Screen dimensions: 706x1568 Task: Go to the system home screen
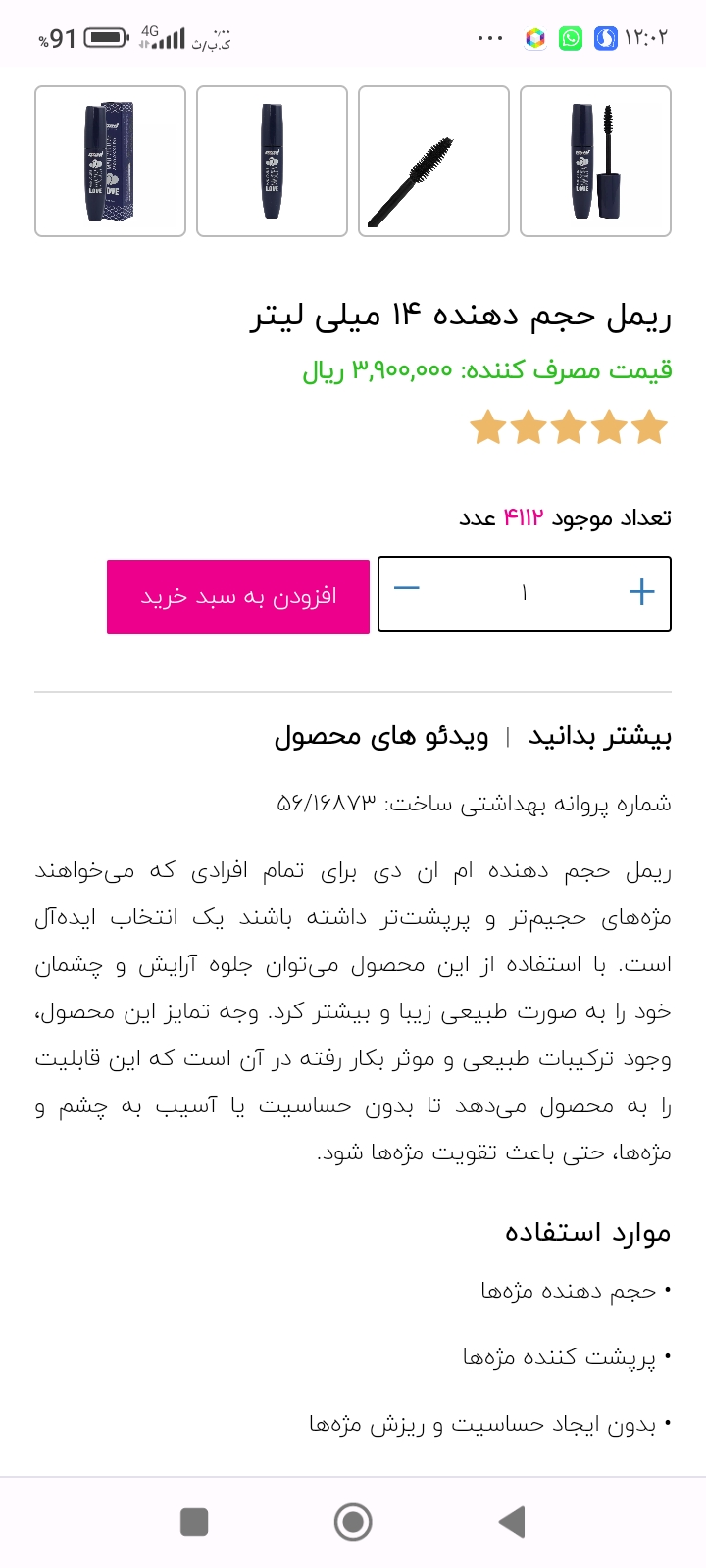tap(353, 1522)
